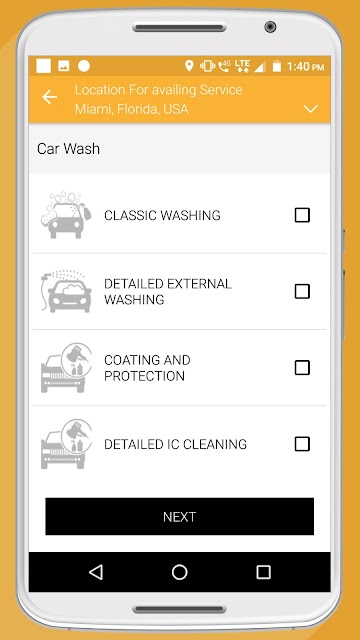Screen dimensions: 360x640
Task: Select Detailed External Washing checkbox
Action: [302, 291]
